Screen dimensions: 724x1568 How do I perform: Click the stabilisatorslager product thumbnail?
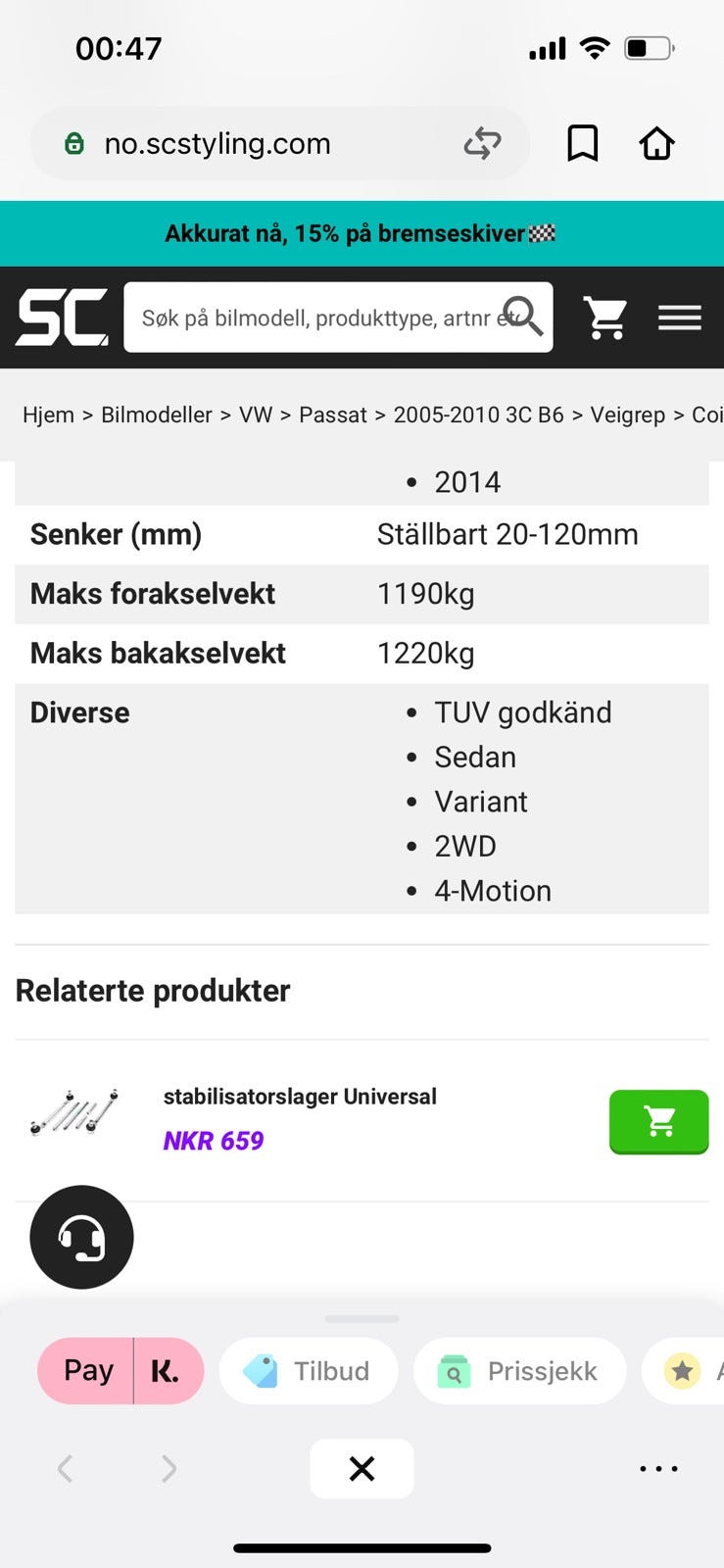[78, 1112]
